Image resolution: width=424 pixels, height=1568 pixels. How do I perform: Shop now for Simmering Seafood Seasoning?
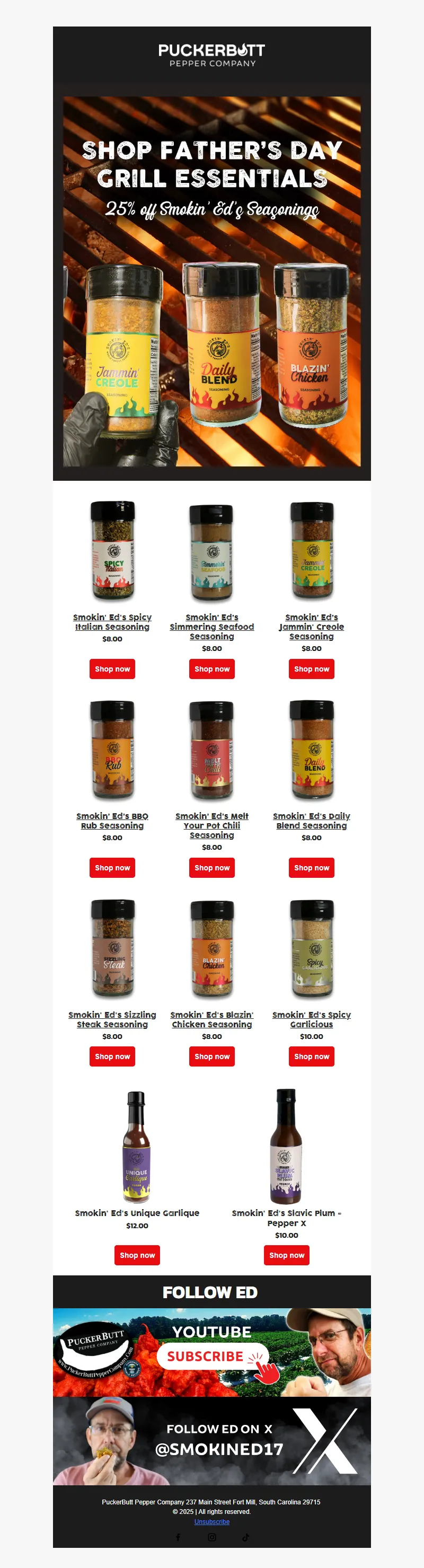point(211,669)
